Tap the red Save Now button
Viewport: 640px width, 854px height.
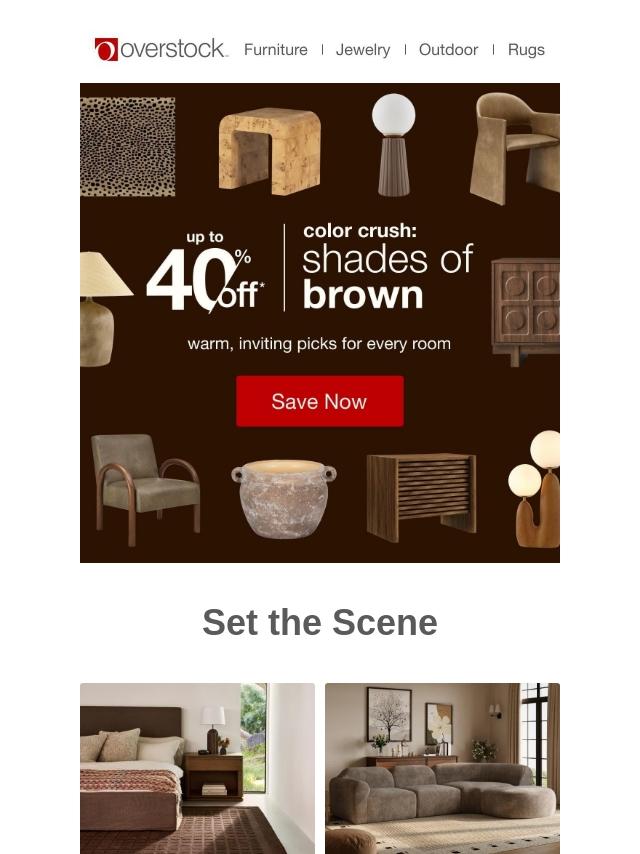320,401
